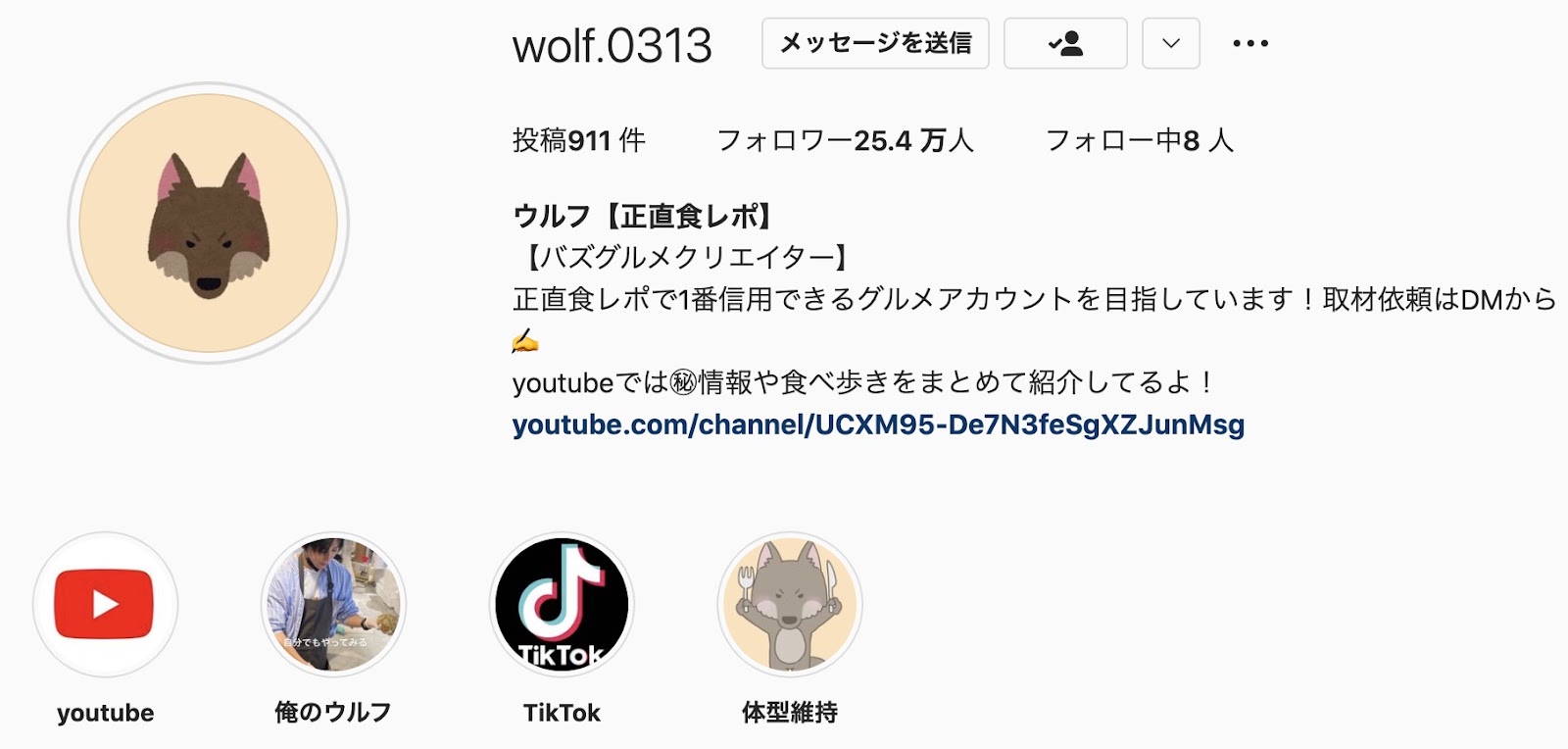View the wolf profile picture
Screen dimensions: 1568x749
tap(209, 224)
